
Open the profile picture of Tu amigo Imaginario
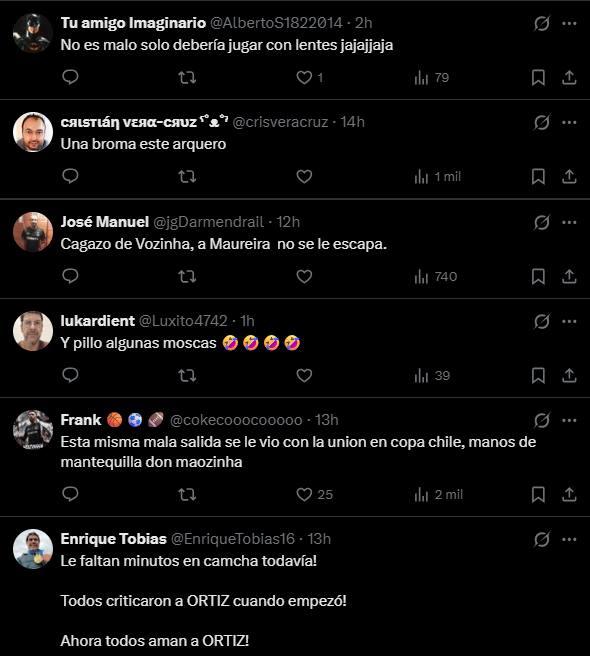click(x=33, y=33)
